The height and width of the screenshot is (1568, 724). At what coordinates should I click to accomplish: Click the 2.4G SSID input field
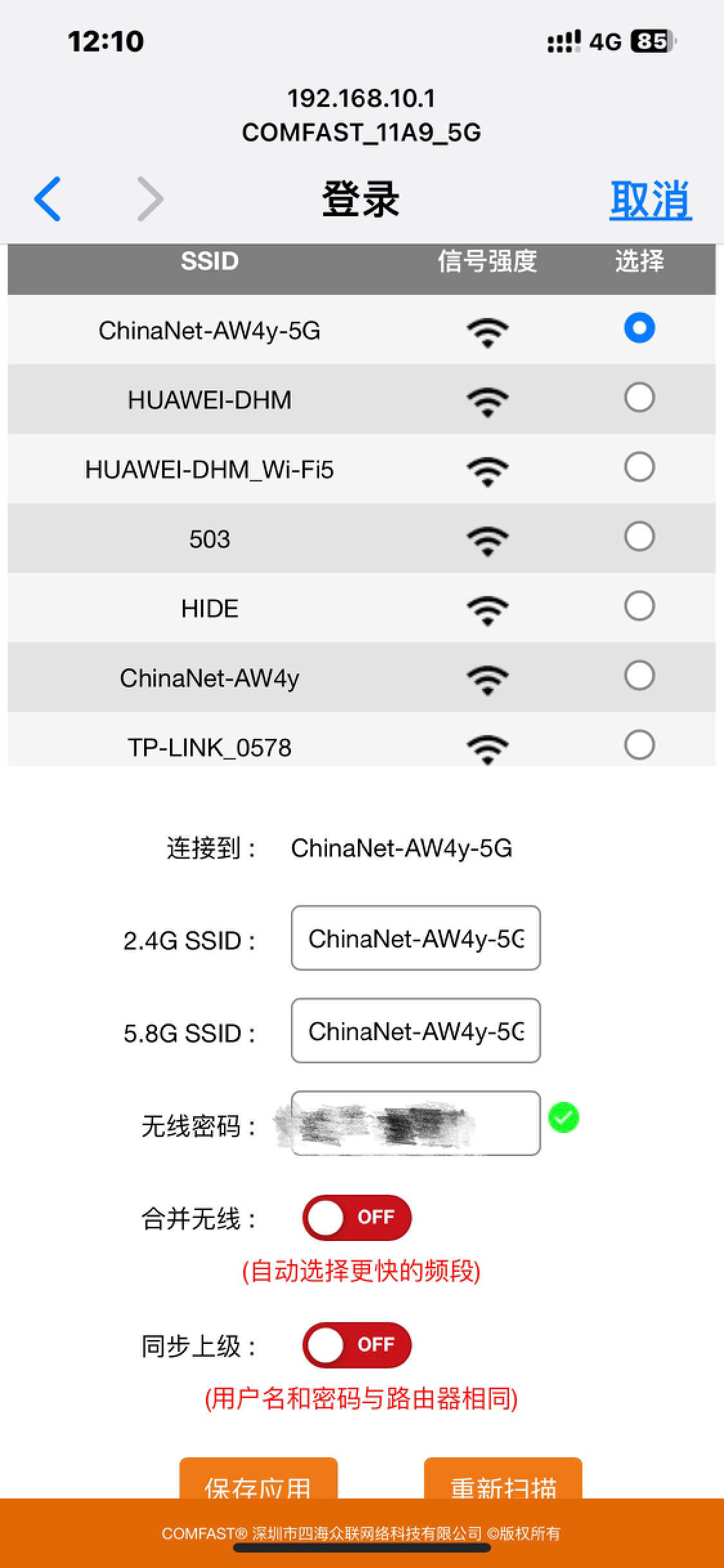tap(416, 938)
